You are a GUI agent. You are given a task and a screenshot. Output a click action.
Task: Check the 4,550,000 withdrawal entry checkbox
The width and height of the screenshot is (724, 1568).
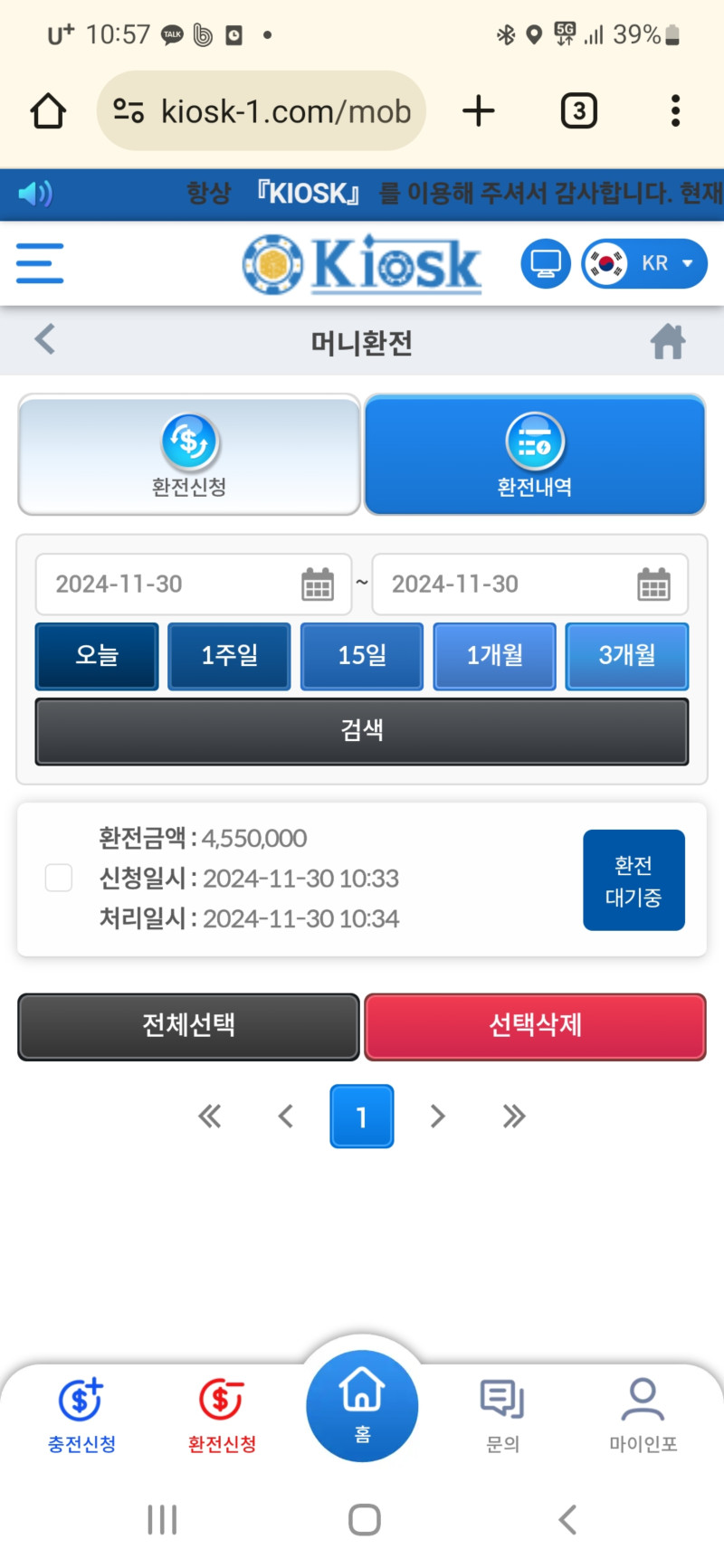point(59,878)
